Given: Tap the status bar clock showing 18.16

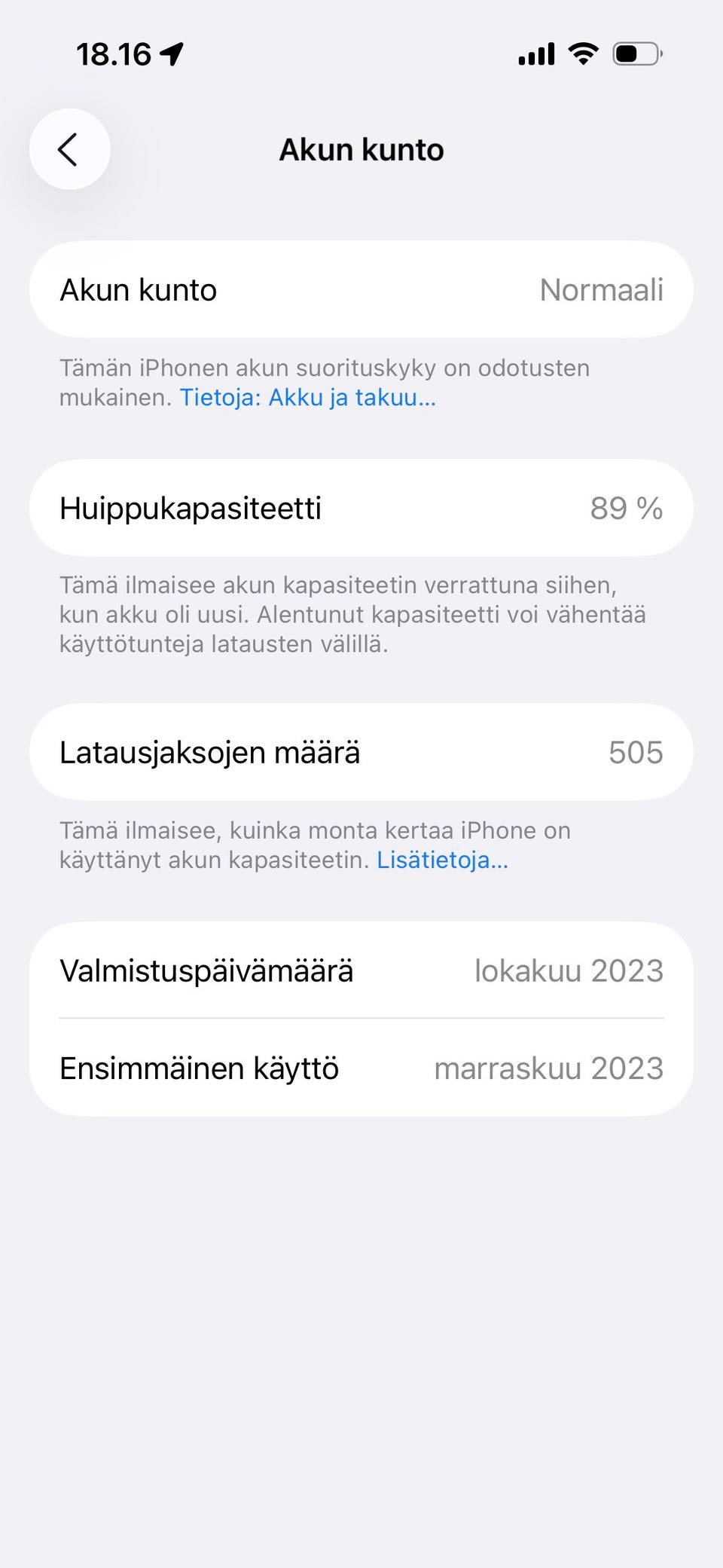Looking at the screenshot, I should pyautogui.click(x=114, y=51).
